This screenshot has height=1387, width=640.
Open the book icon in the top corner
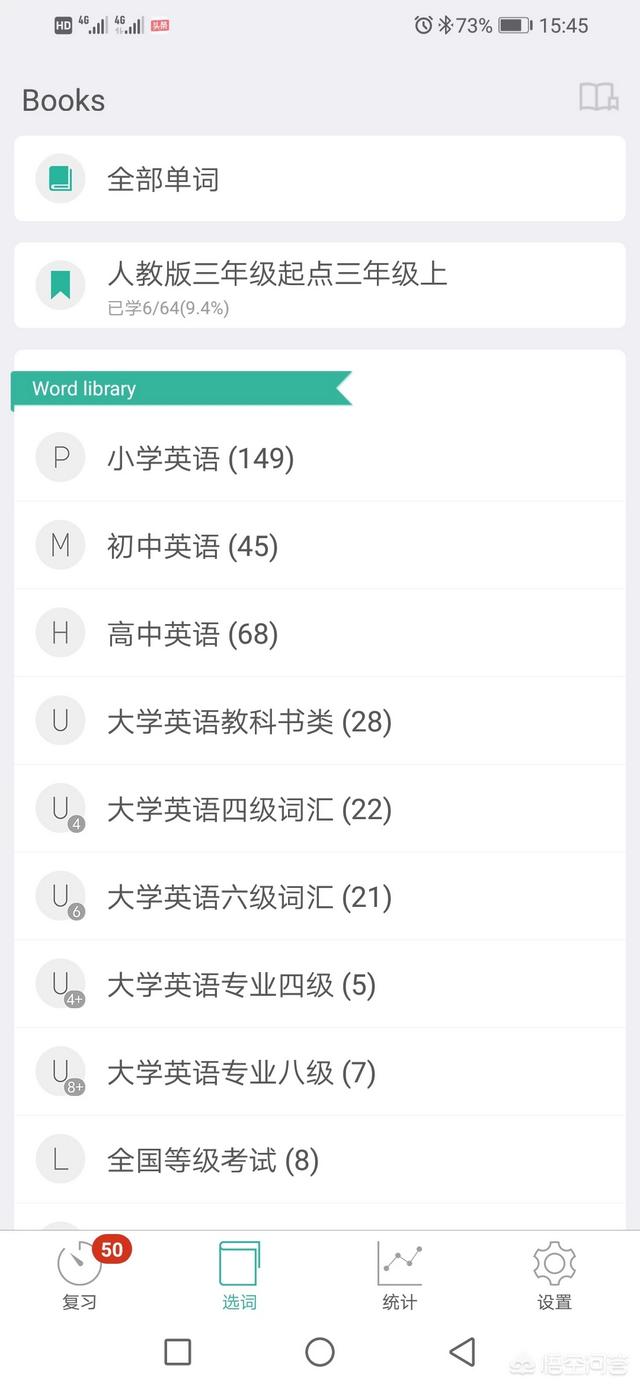point(598,97)
